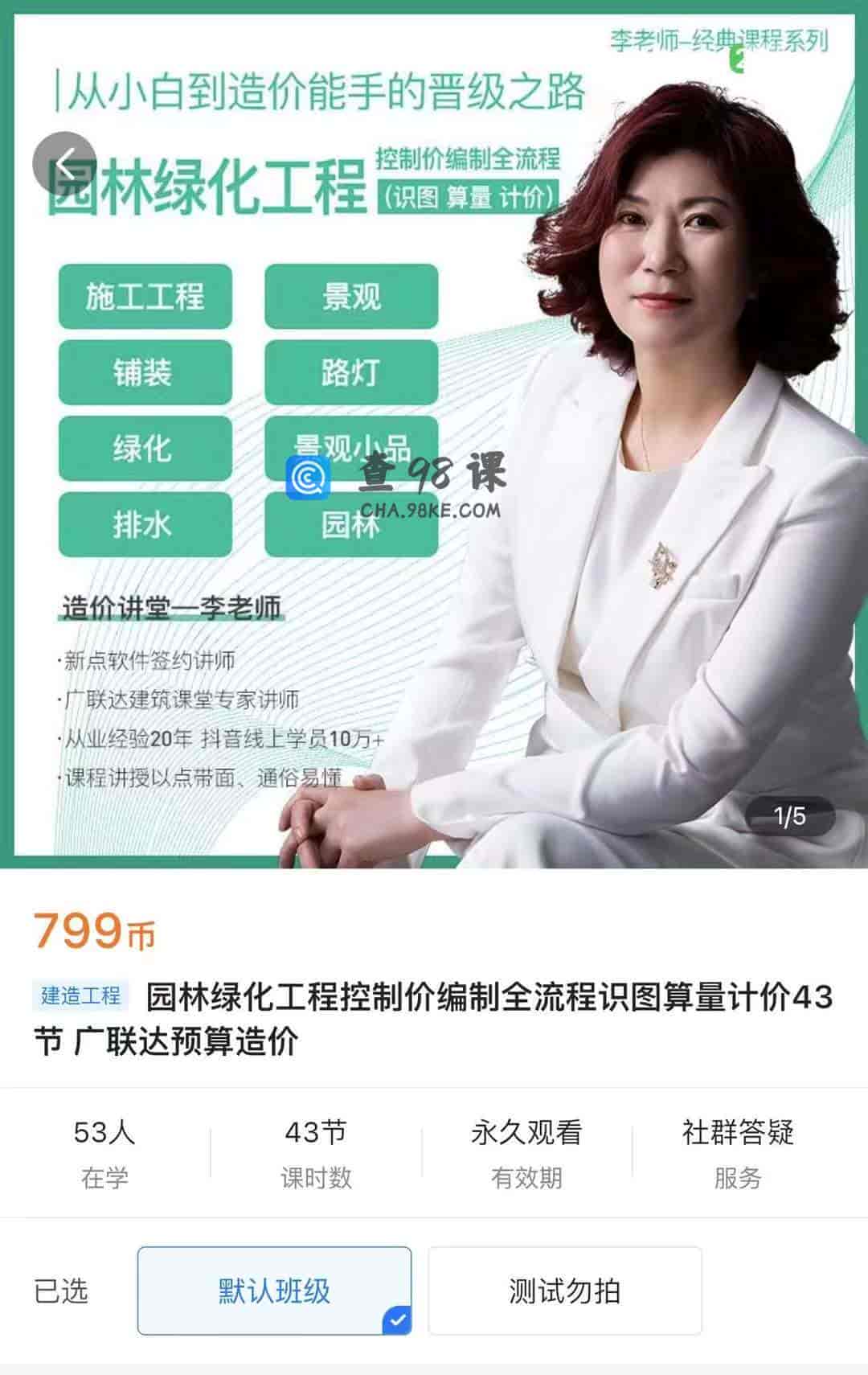Select the 排水 tag on the banner
The image size is (868, 1375).
(x=145, y=525)
